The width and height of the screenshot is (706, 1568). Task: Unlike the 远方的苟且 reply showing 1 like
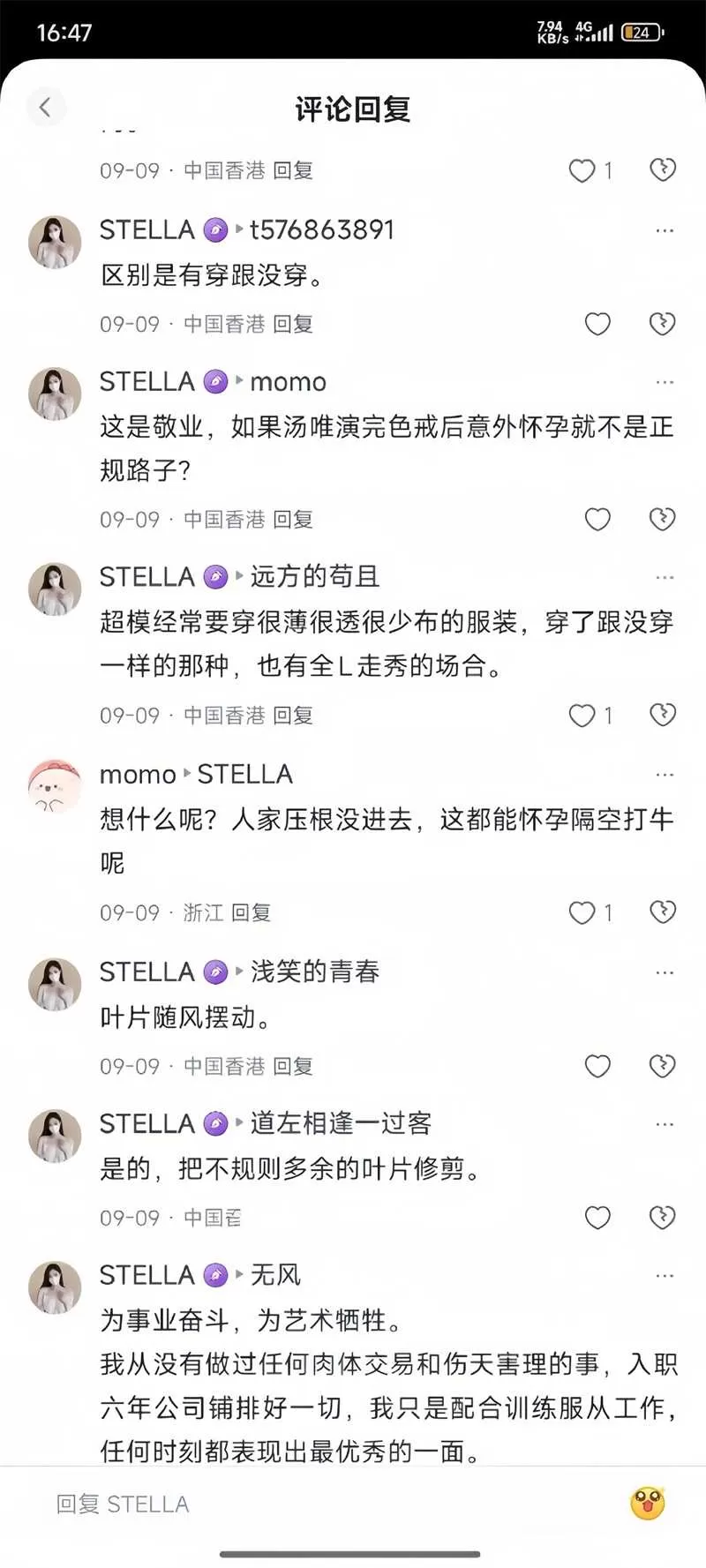click(583, 716)
